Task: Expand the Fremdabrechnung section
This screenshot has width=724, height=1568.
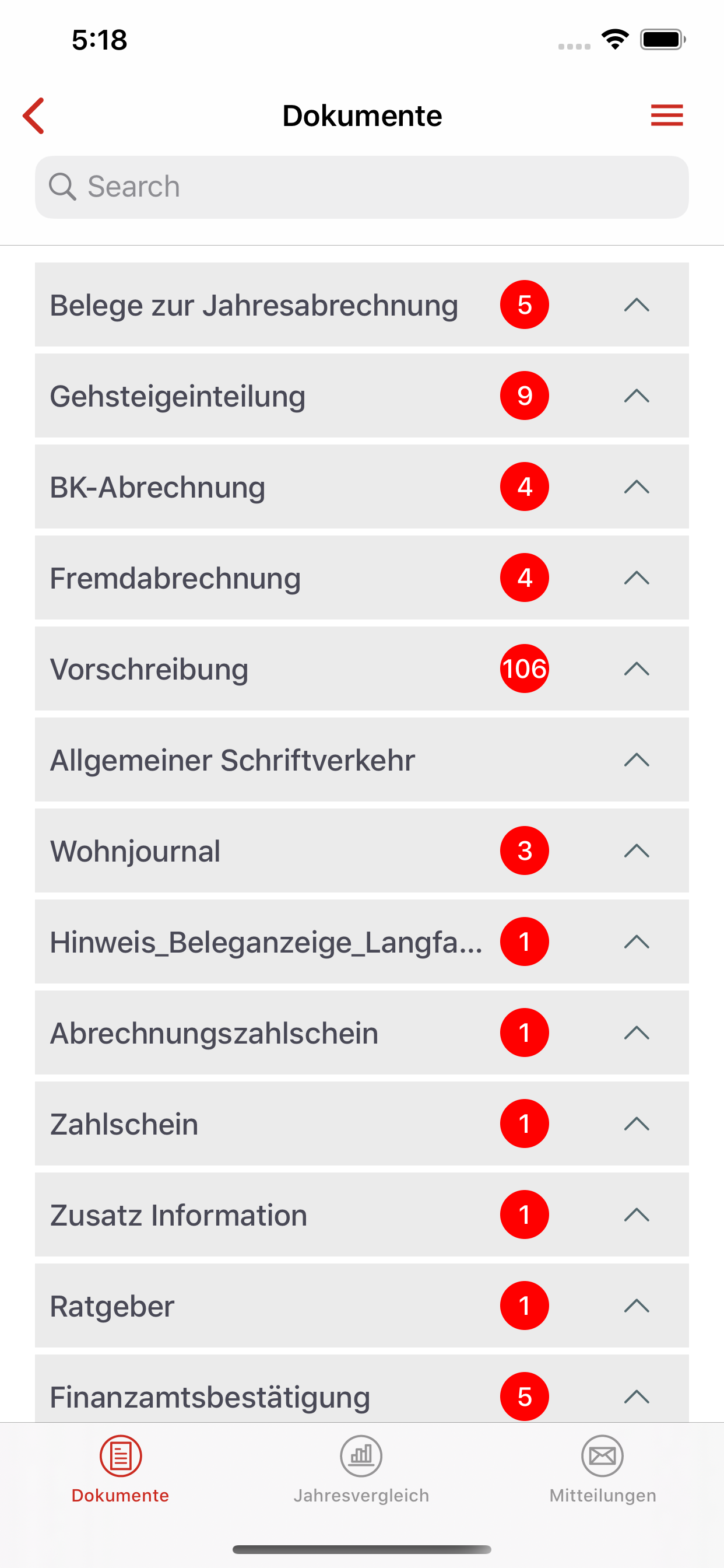Action: (x=362, y=577)
